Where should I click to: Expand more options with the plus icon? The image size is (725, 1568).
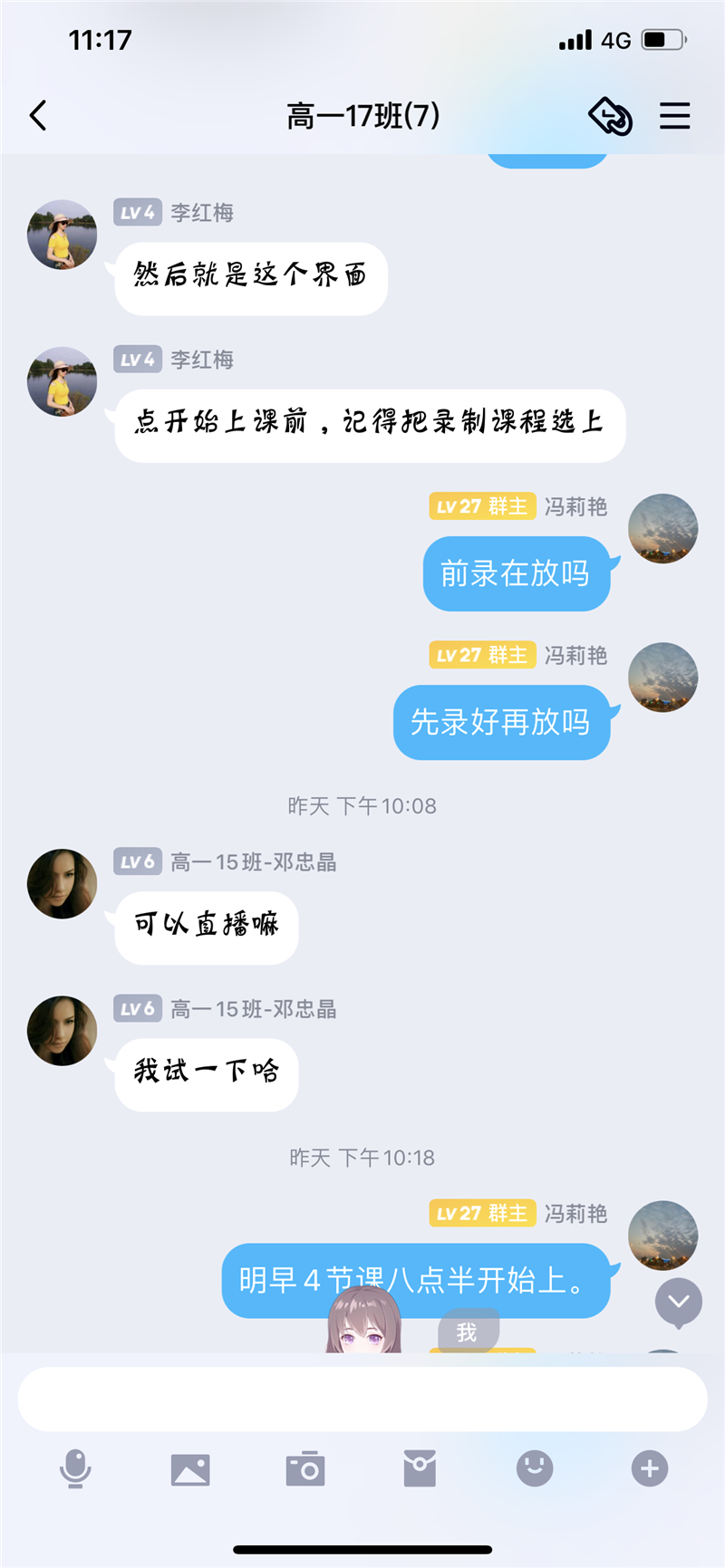coord(650,1468)
